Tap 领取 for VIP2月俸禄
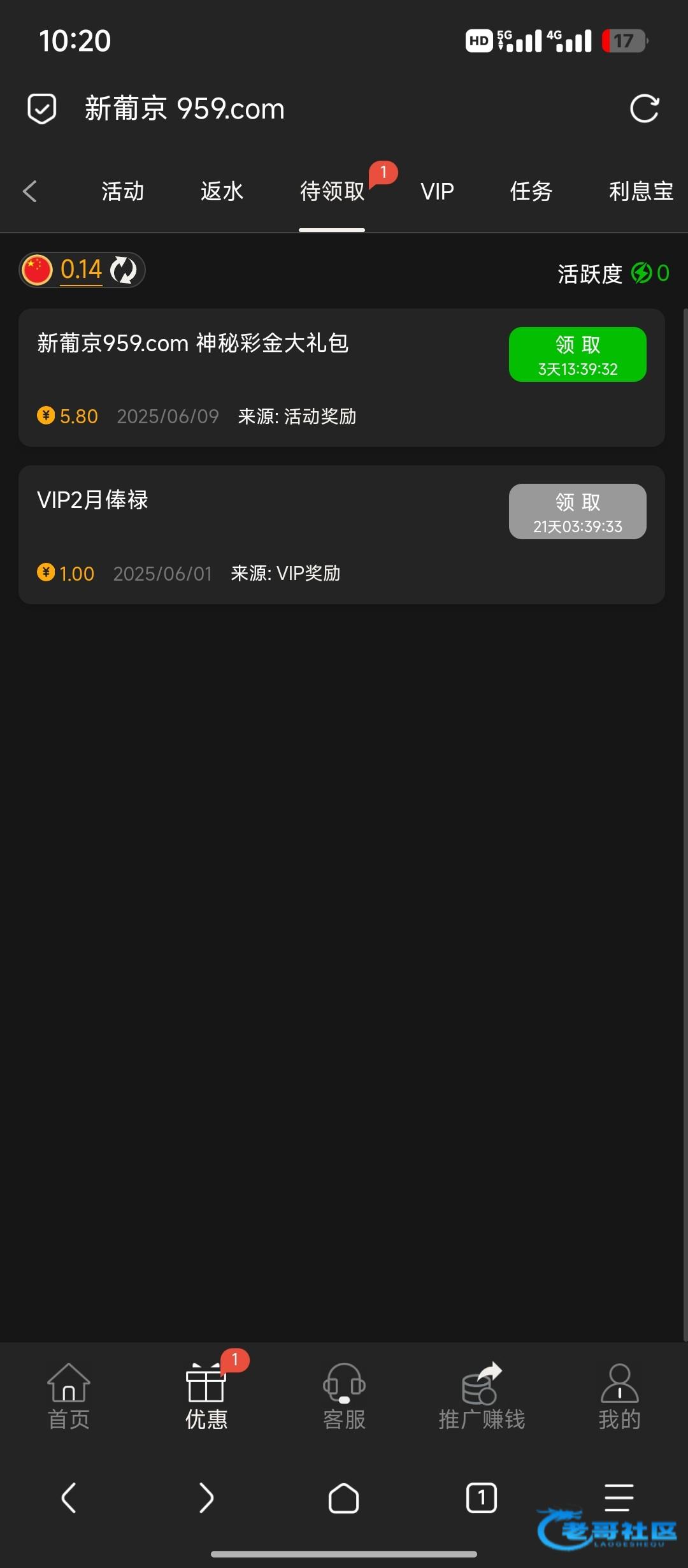The image size is (688, 1568). coord(577,511)
